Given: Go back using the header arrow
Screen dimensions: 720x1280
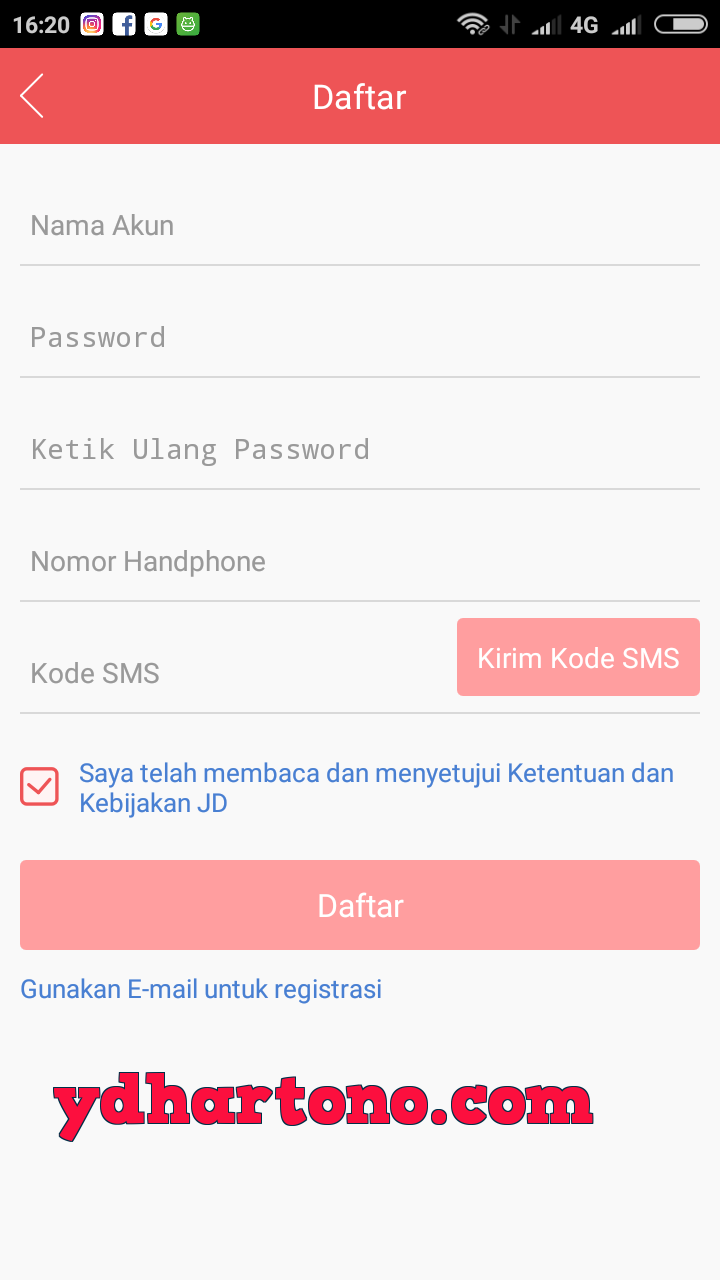Looking at the screenshot, I should 32,97.
